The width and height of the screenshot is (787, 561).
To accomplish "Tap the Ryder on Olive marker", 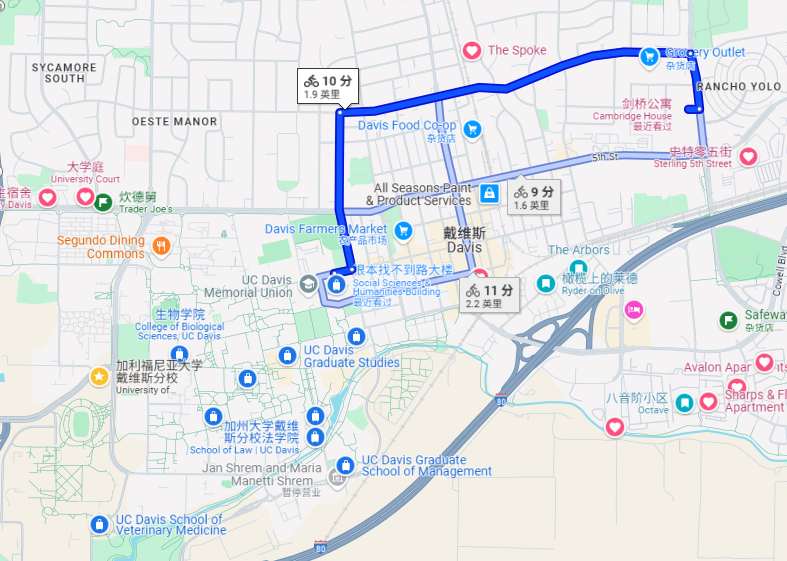I will tap(546, 284).
